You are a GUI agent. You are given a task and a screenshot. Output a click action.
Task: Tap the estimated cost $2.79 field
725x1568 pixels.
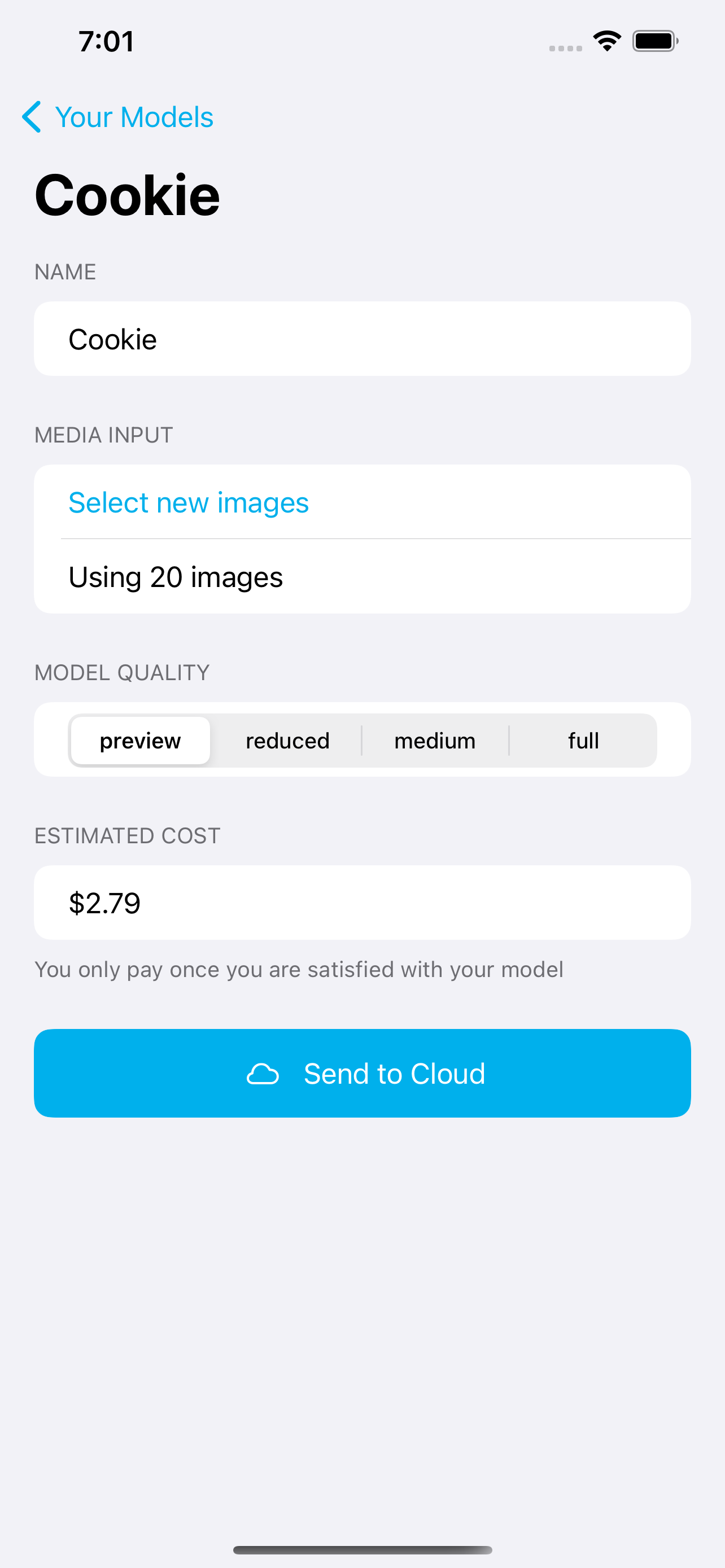coord(362,903)
